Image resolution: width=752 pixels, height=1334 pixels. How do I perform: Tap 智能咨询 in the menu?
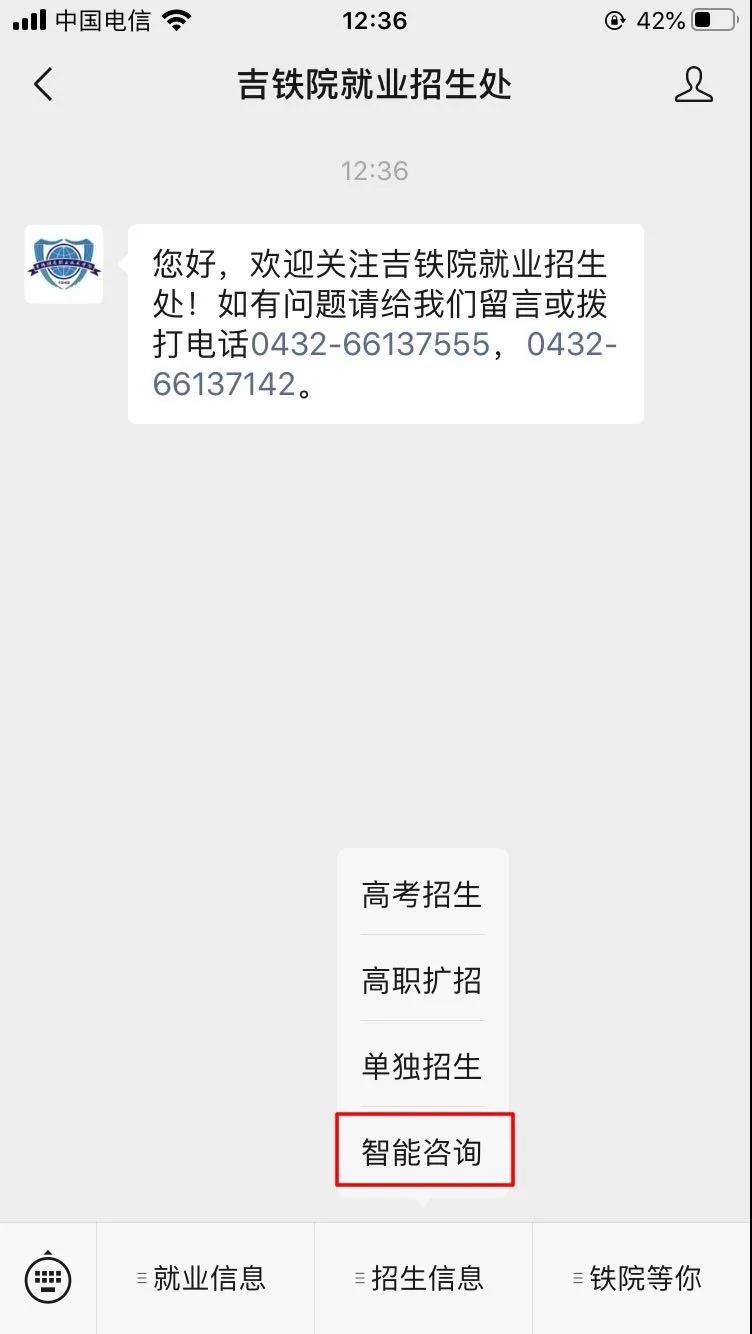(424, 1151)
